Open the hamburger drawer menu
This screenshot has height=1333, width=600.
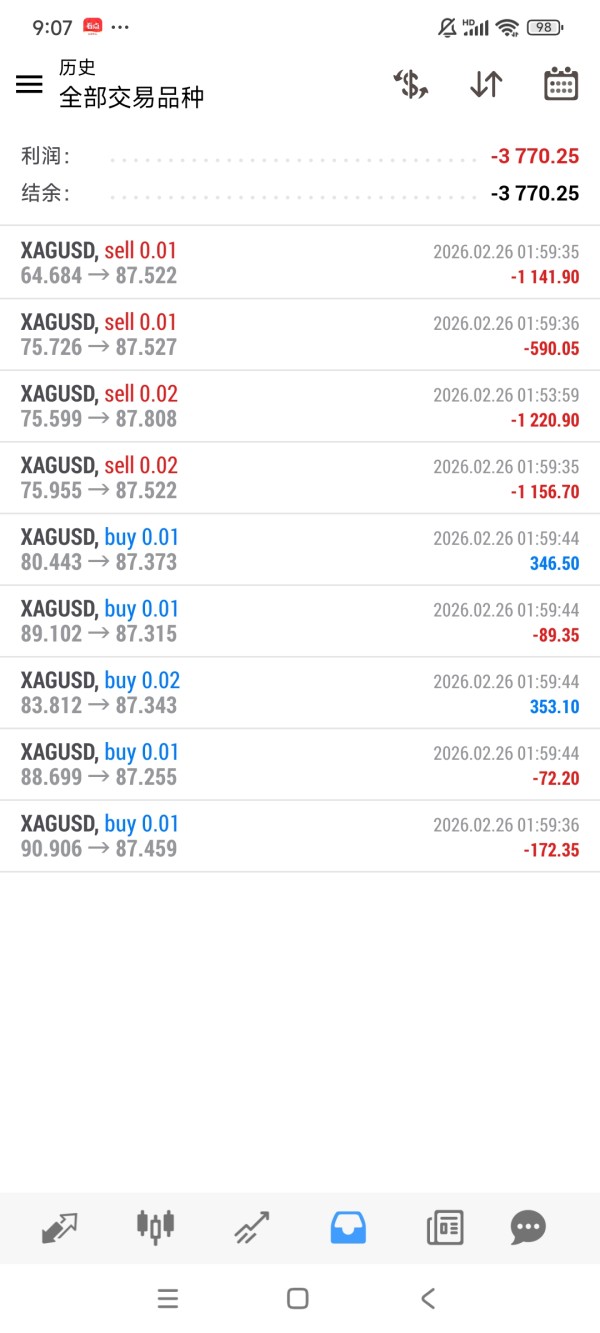tap(29, 84)
